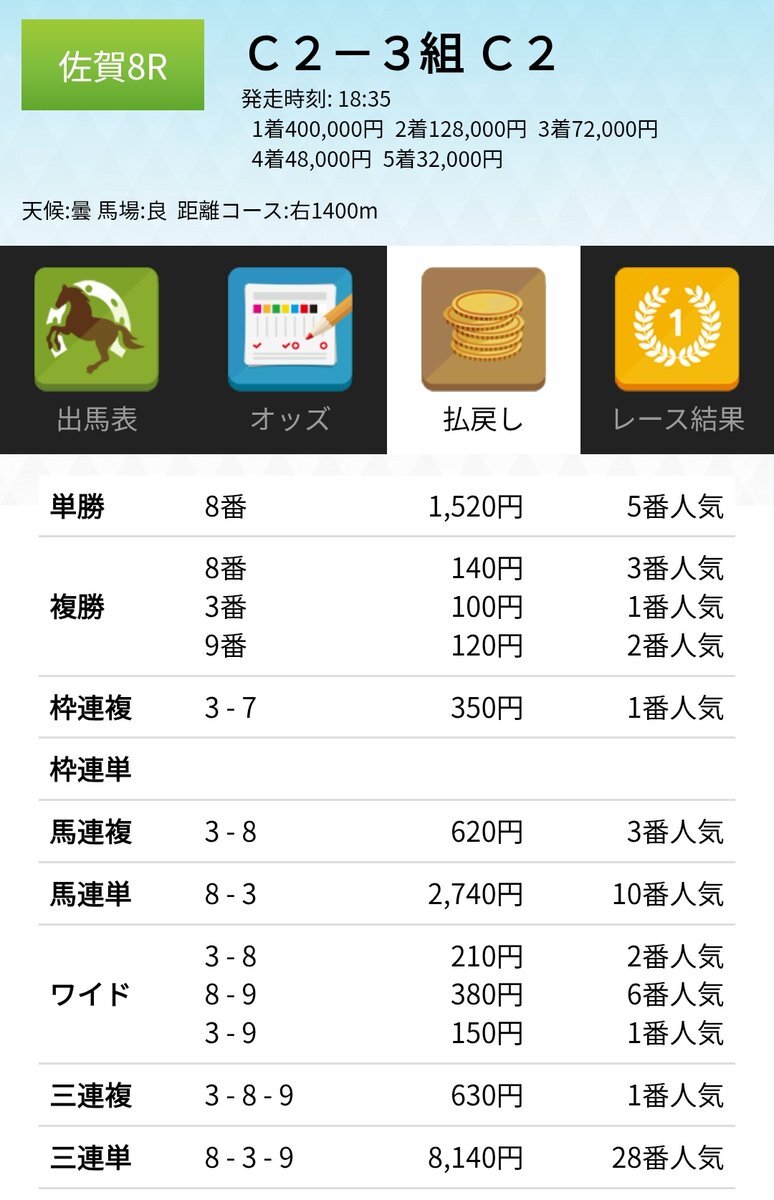This screenshot has height=1200, width=774.
Task: View the レース結果 tab
Action: tap(677, 349)
